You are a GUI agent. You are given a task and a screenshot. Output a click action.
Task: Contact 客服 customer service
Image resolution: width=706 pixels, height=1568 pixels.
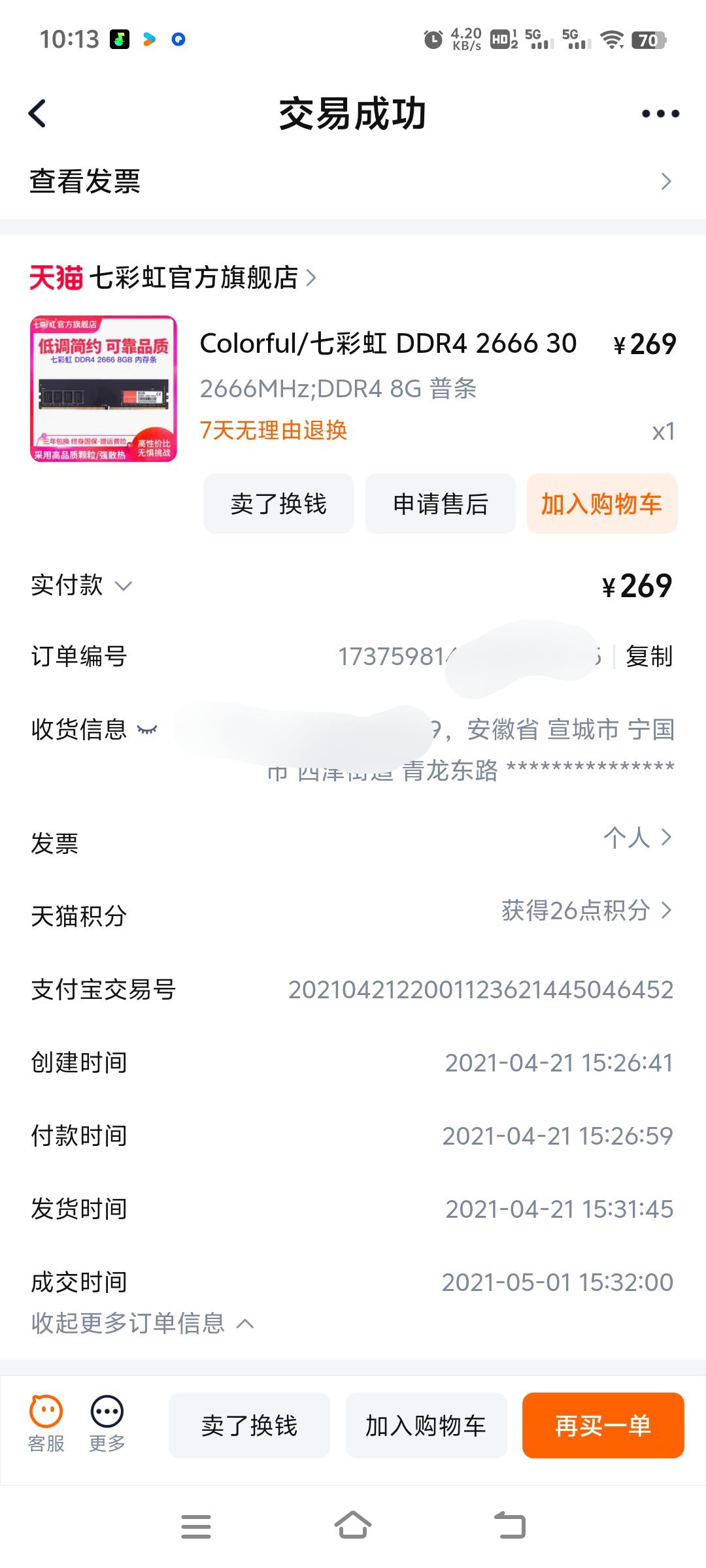point(46,1424)
